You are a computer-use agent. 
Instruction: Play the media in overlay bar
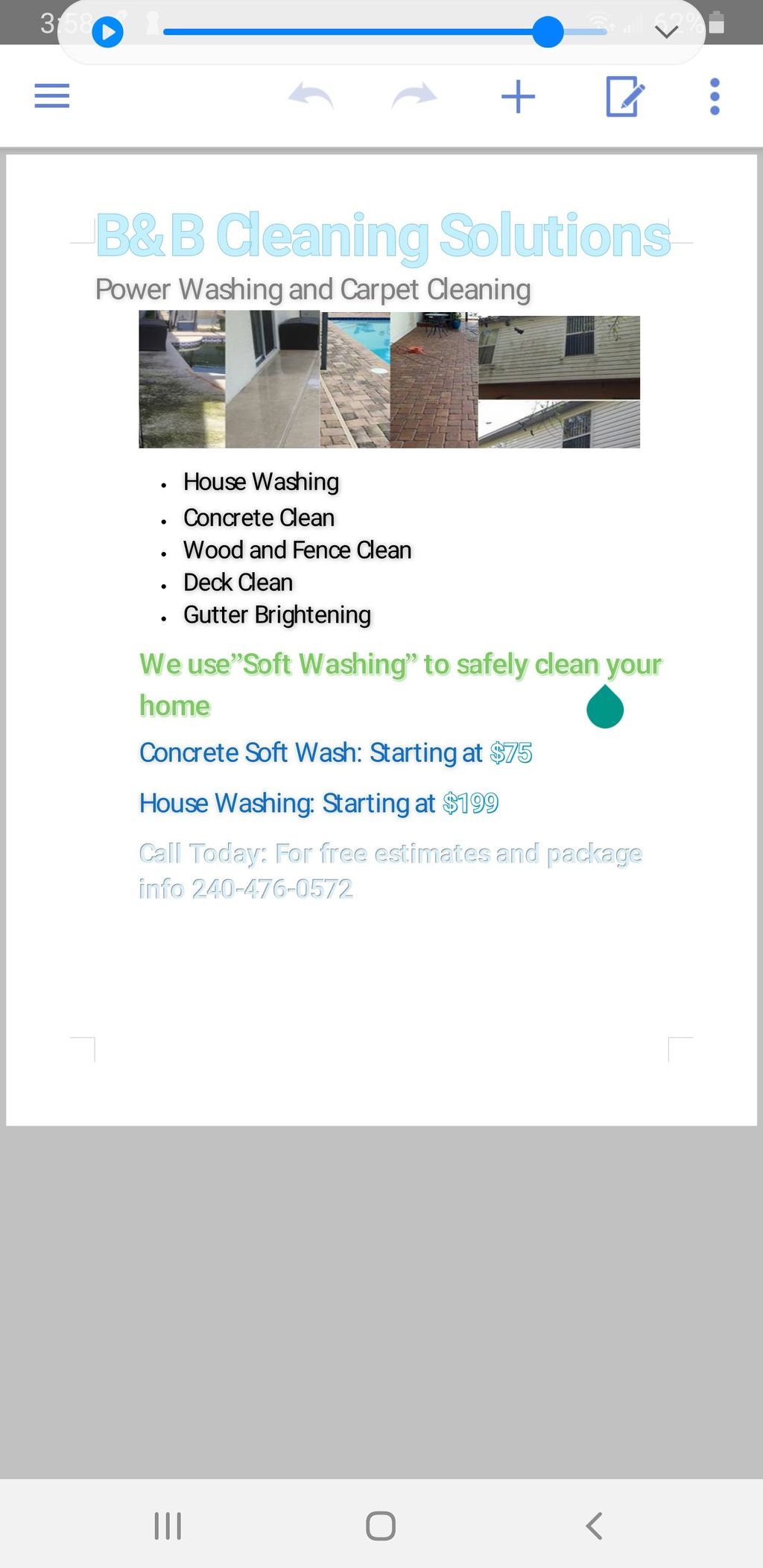point(108,33)
